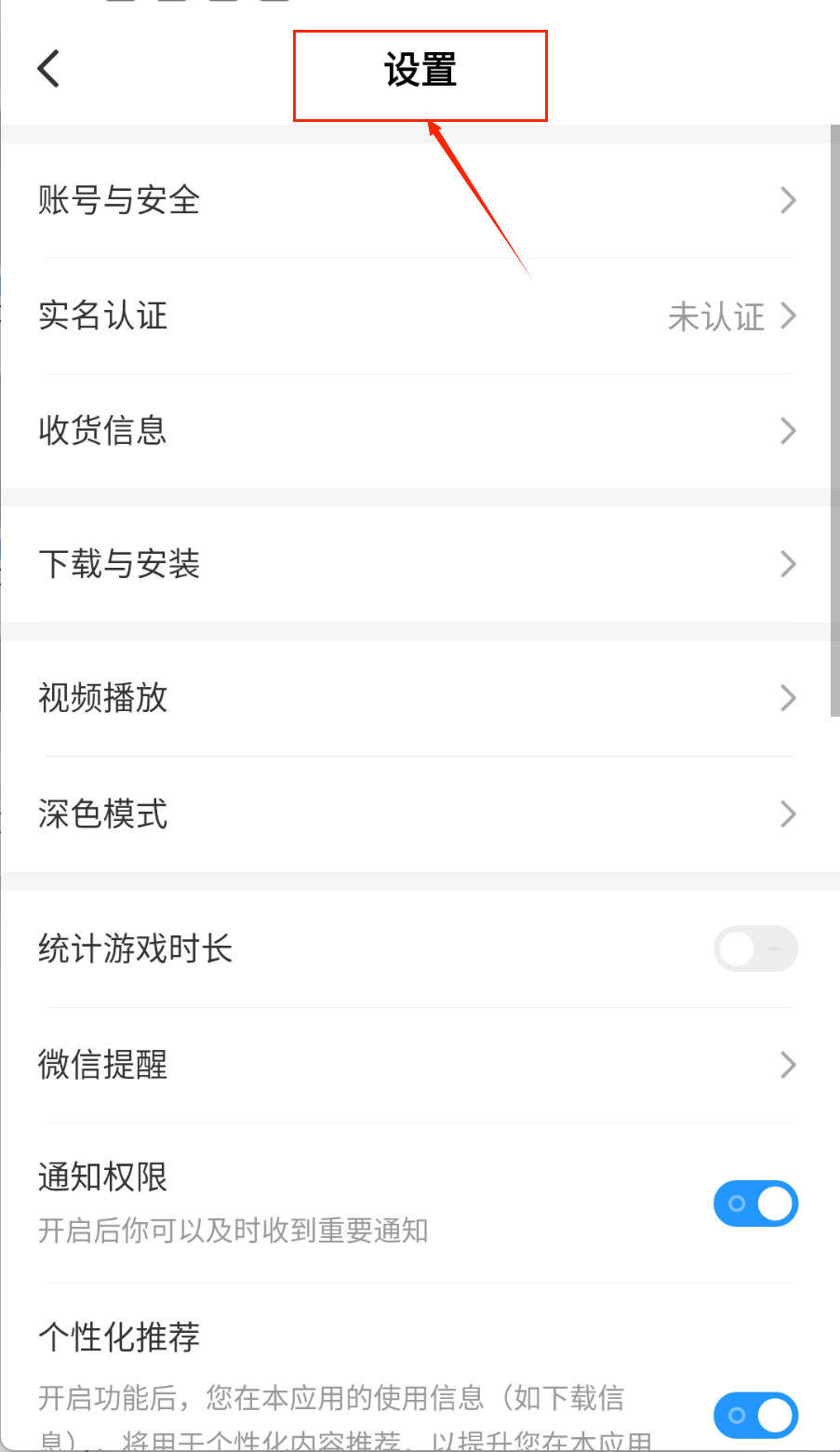Enable the 统计游戏时长 switch
Screen dimensions: 840x1452
pos(755,949)
